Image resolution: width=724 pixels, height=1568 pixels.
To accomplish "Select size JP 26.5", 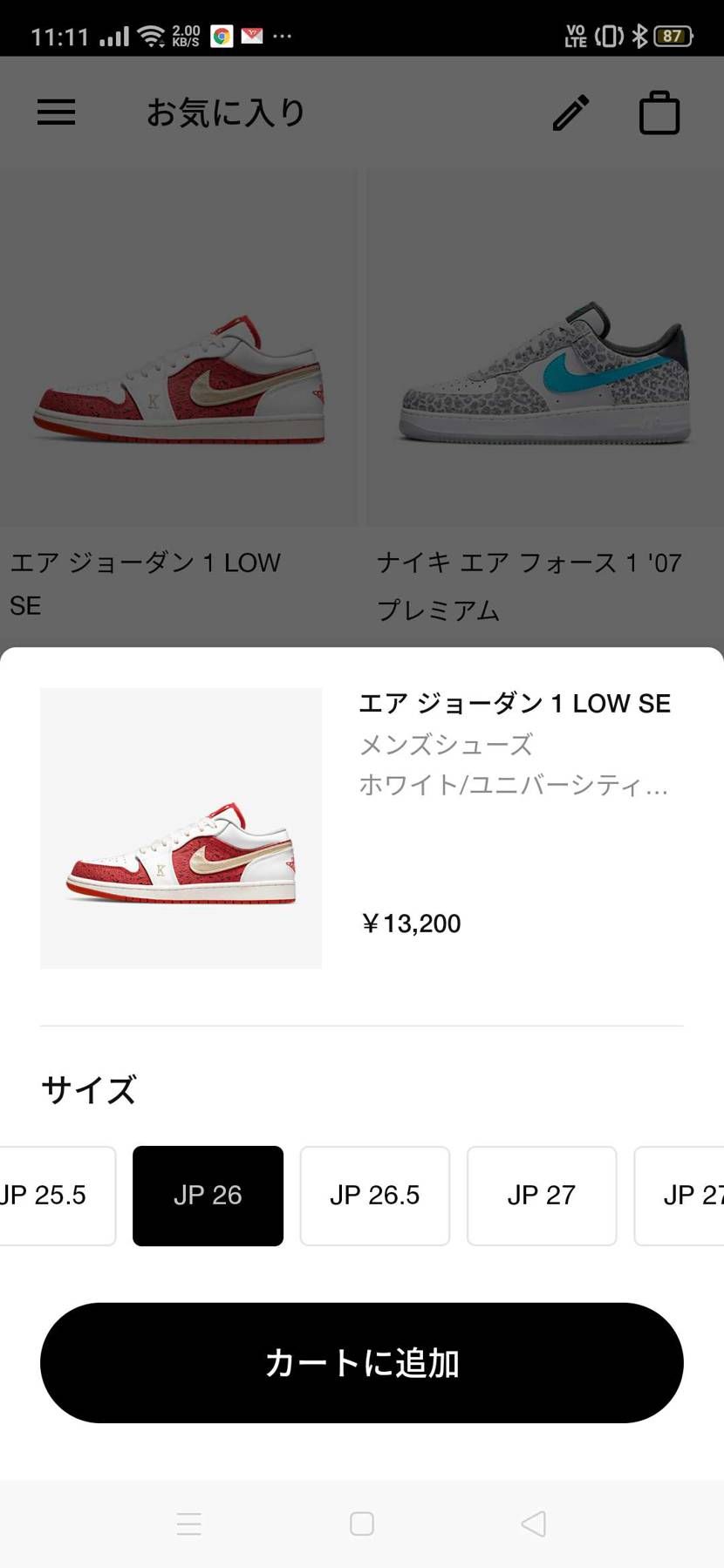I will click(374, 1196).
